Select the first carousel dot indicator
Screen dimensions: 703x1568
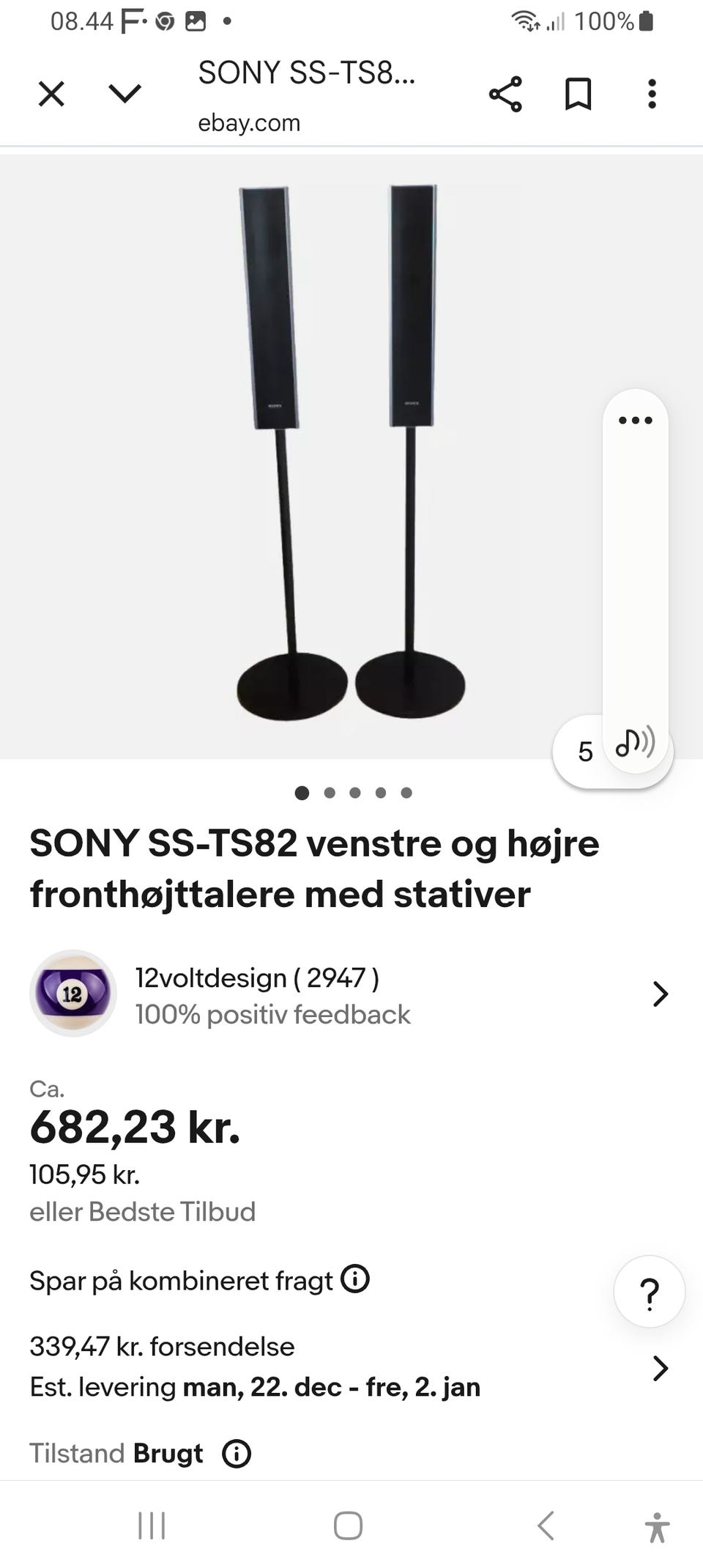tap(302, 792)
